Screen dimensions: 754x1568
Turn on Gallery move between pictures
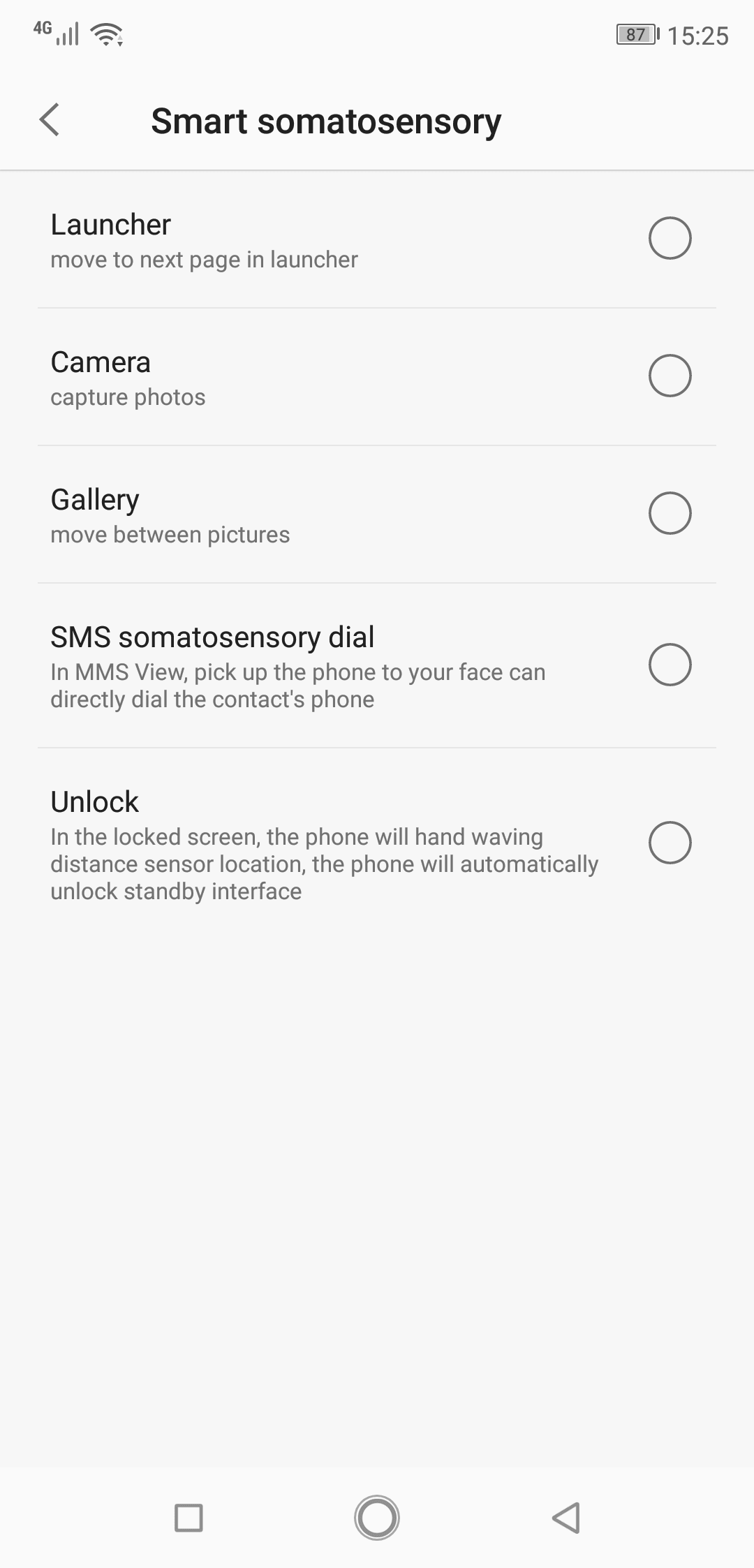coord(670,513)
